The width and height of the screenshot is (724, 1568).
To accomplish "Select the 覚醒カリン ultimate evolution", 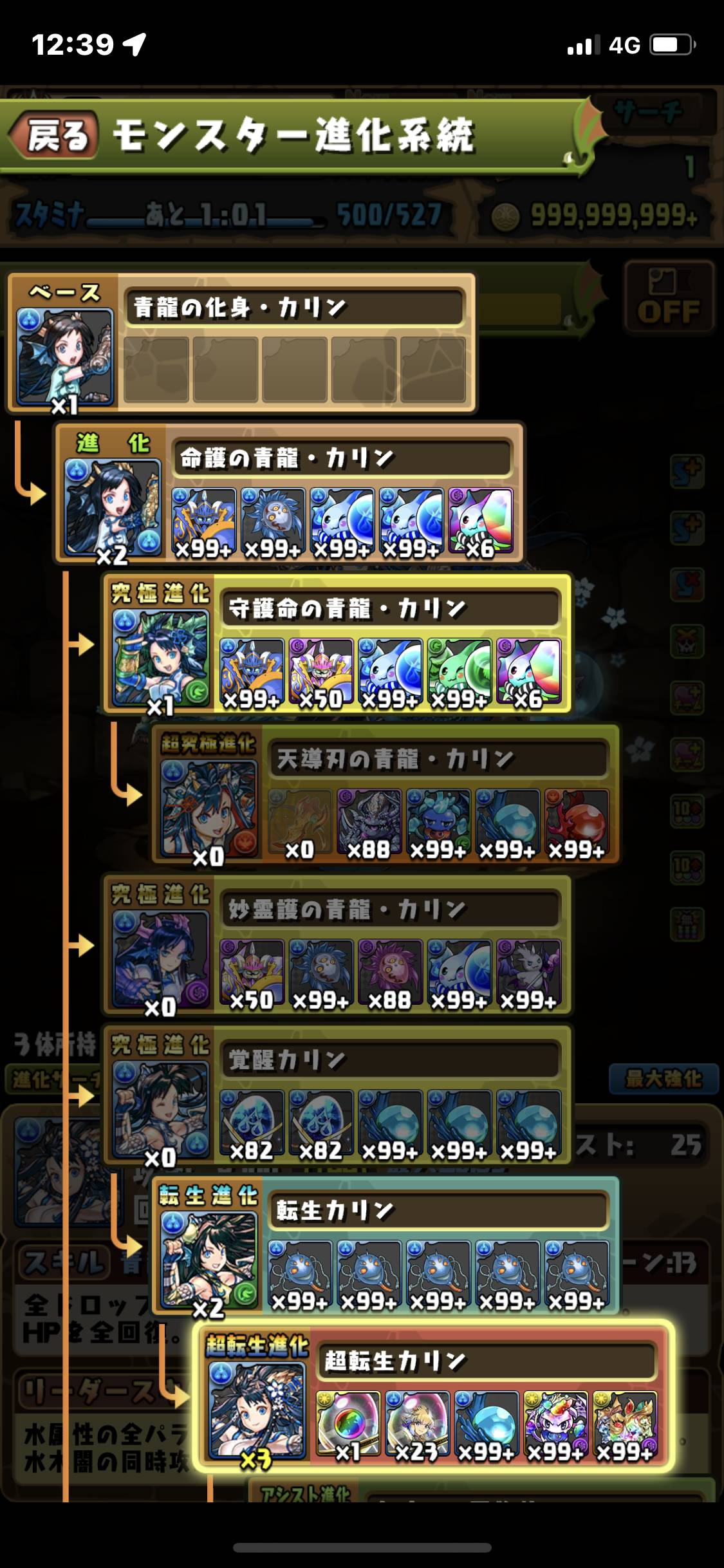I will (161, 1109).
